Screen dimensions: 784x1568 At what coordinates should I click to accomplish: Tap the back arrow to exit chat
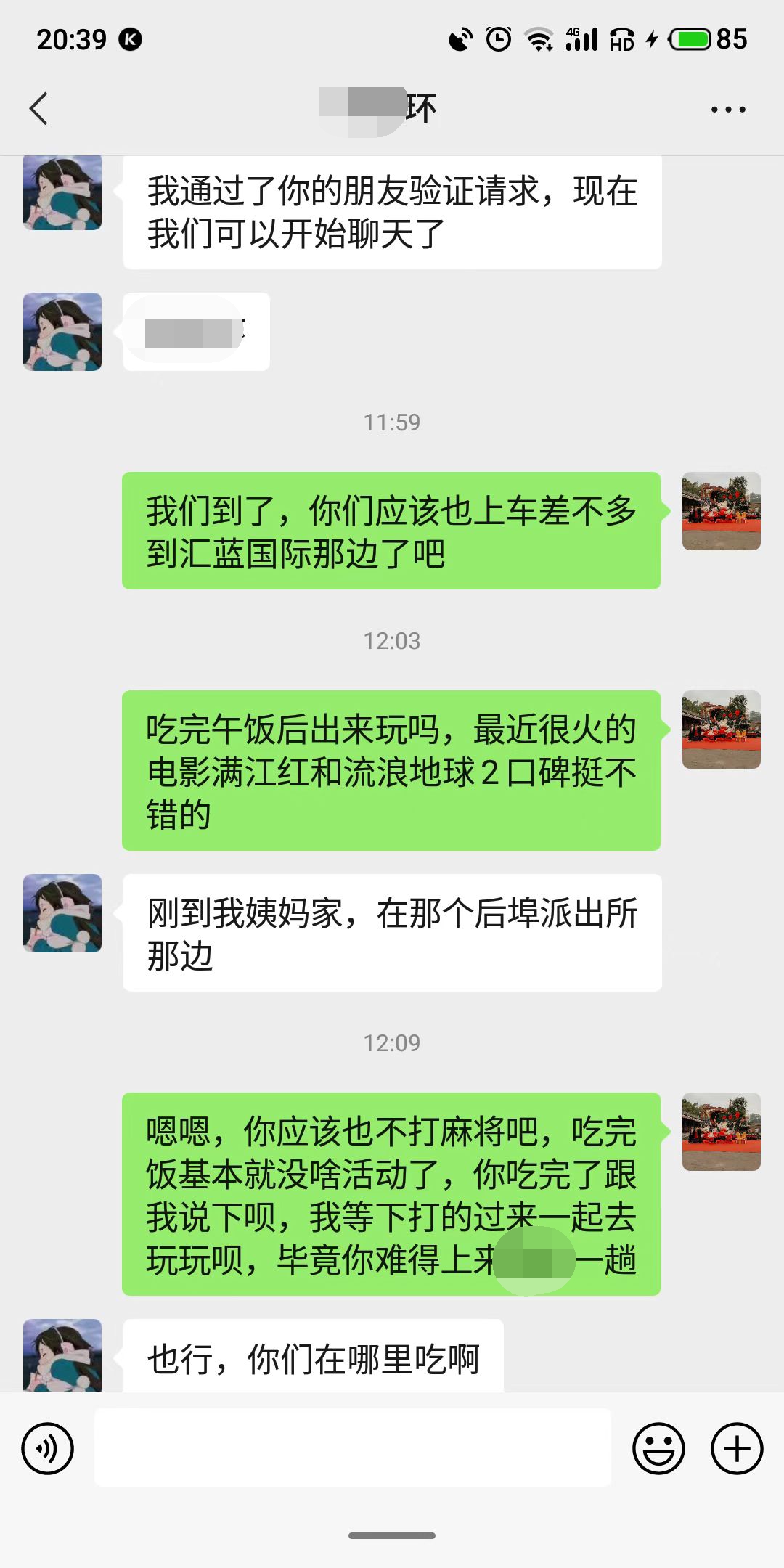(x=36, y=107)
